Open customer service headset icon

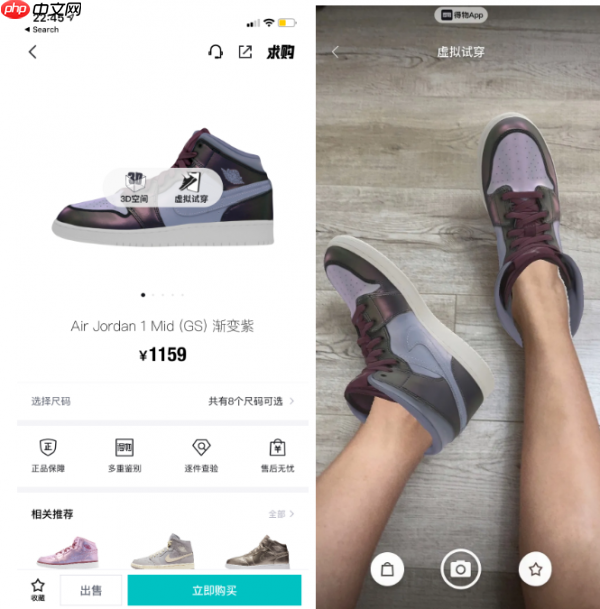tap(215, 52)
